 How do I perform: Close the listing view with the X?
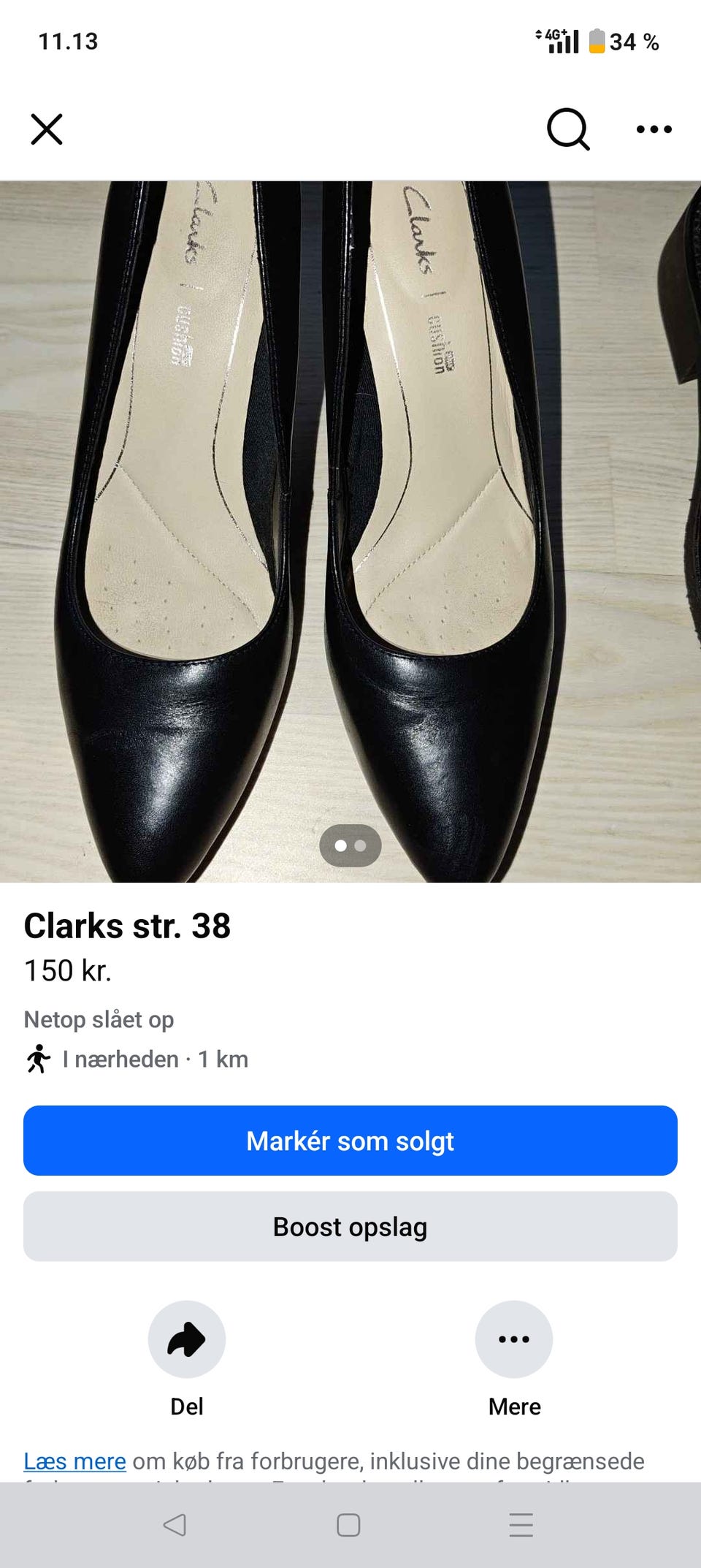coord(46,129)
